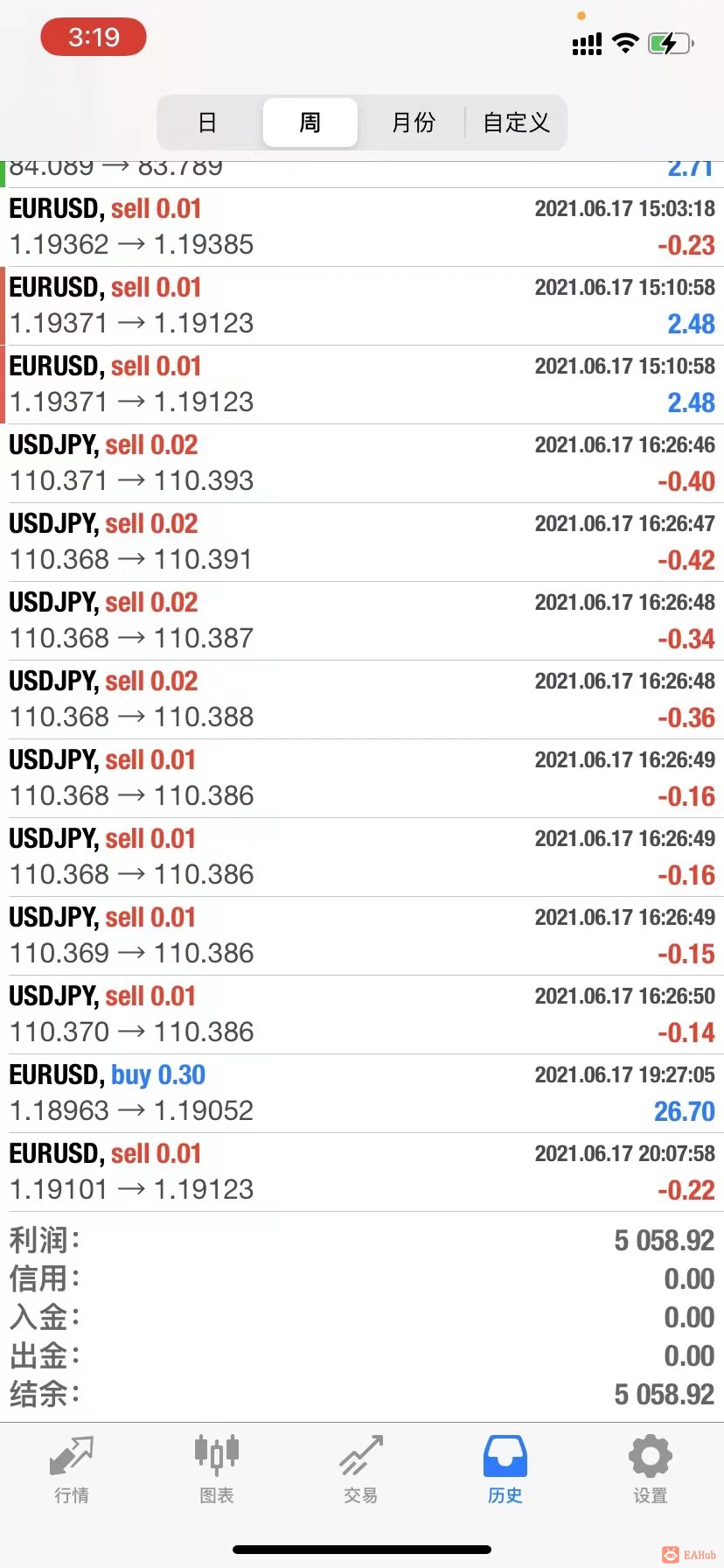This screenshot has width=724, height=1568.
Task: Expand USDJPY trade 110.369 to 110.386
Action: point(362,935)
